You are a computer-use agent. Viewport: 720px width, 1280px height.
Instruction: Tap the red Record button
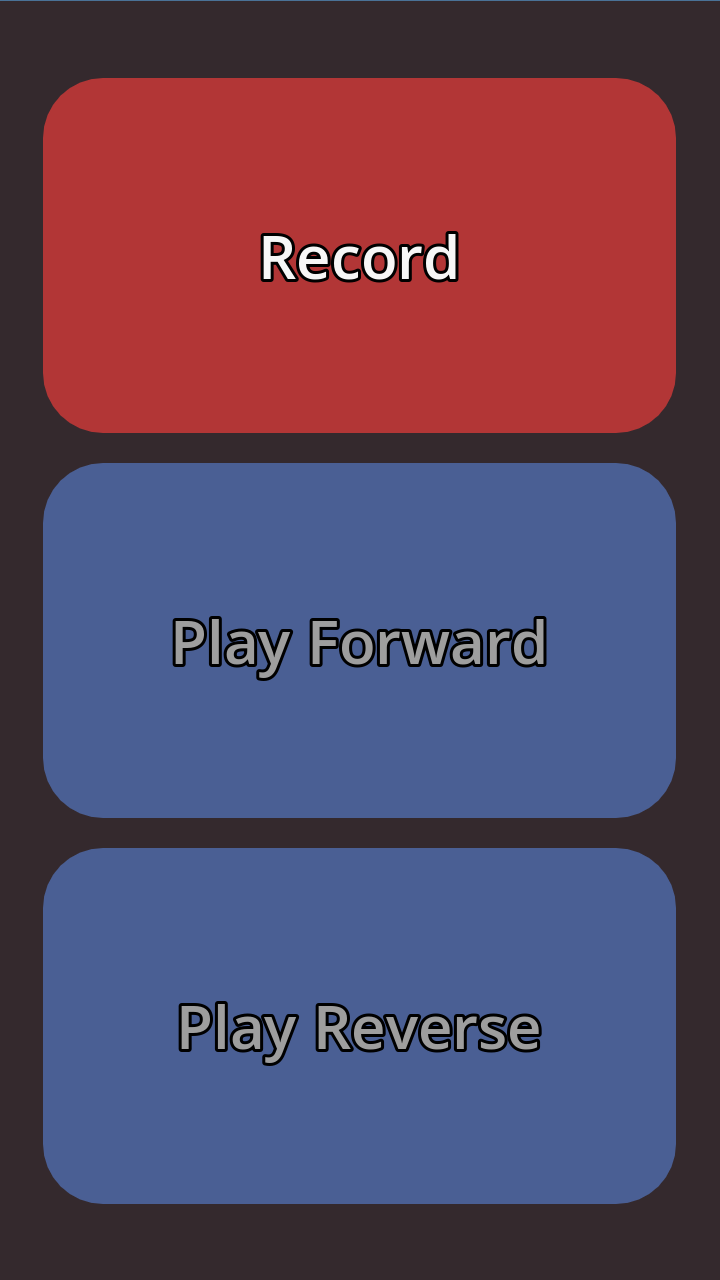click(x=359, y=256)
